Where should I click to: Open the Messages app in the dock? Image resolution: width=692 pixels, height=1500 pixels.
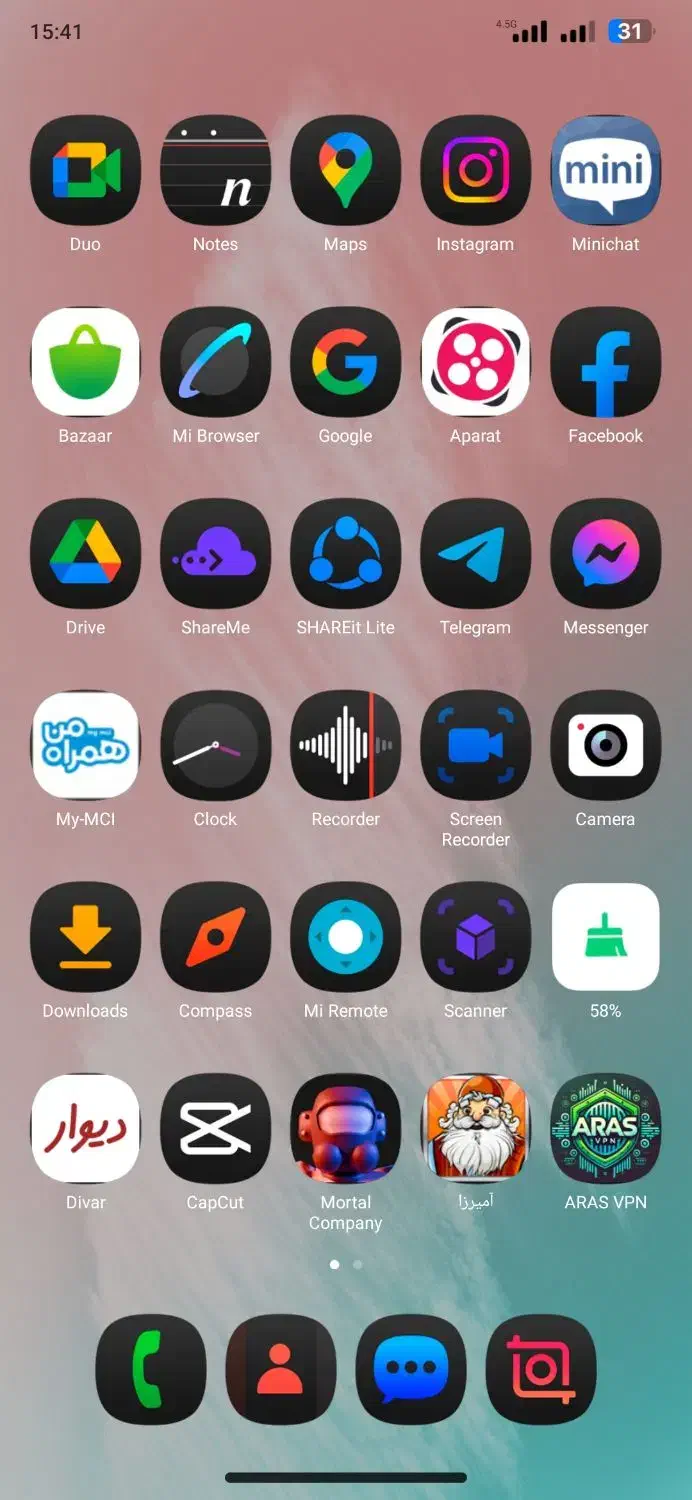tap(411, 1369)
